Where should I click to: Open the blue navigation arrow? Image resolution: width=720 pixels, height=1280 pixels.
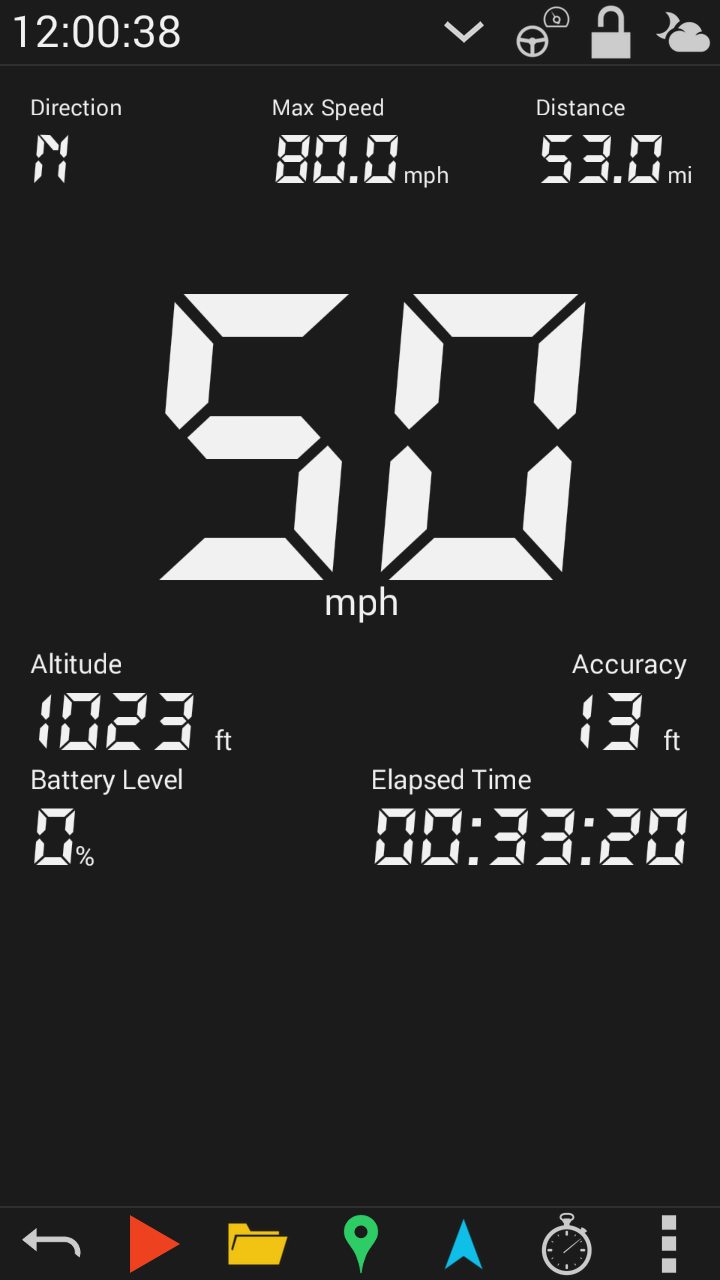click(x=463, y=1244)
